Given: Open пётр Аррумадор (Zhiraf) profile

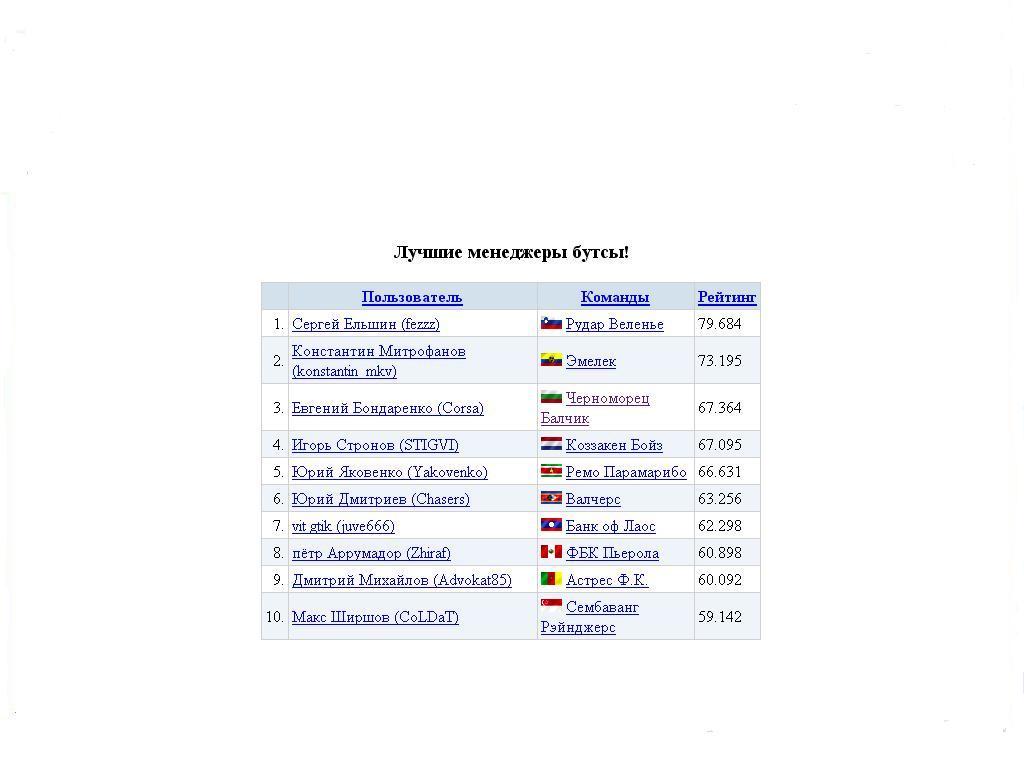Looking at the screenshot, I should tap(371, 553).
